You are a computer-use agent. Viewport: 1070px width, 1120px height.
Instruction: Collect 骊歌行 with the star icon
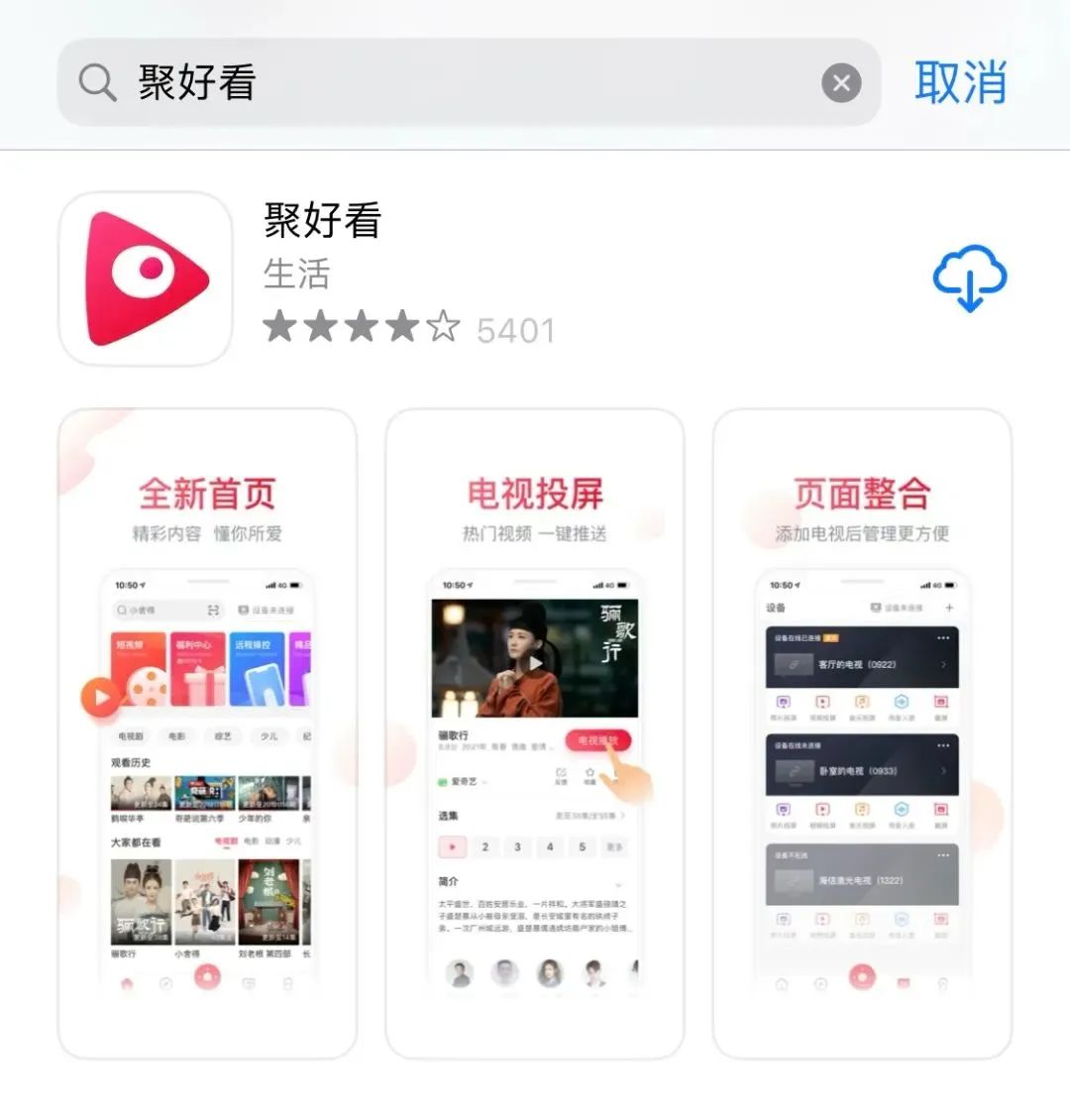(x=590, y=773)
